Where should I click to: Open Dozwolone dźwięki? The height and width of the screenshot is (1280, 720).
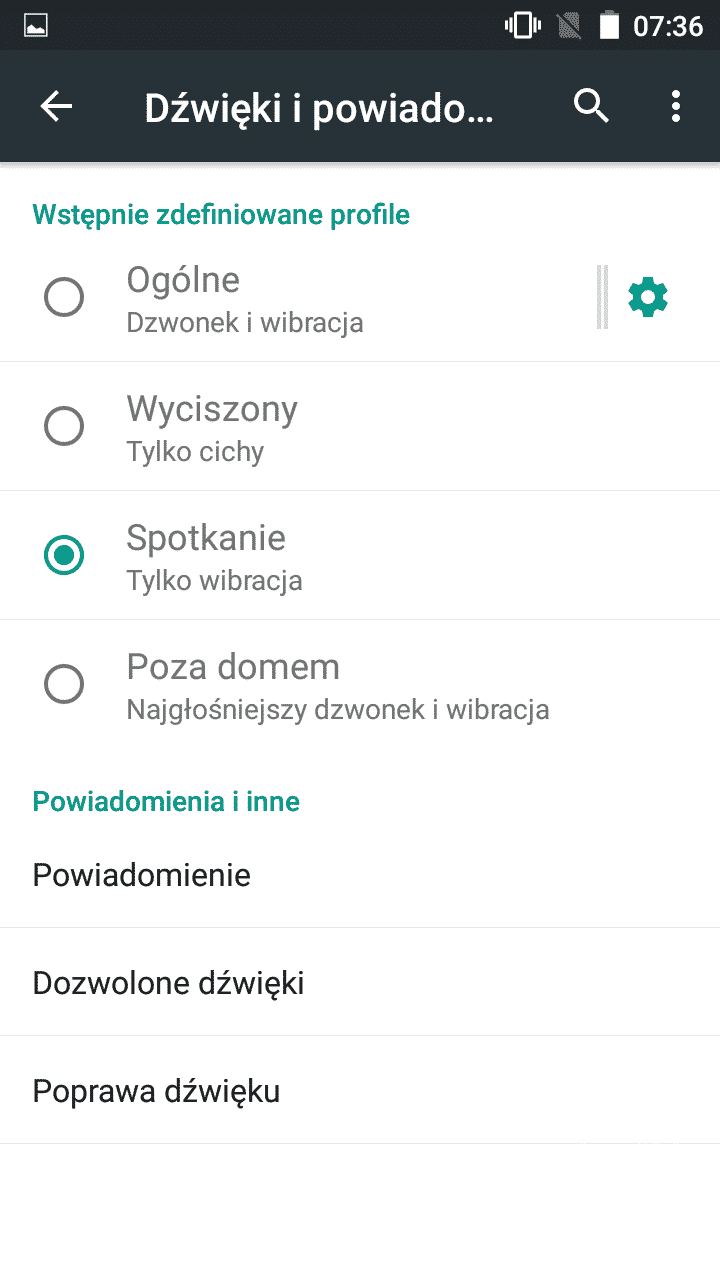point(168,983)
